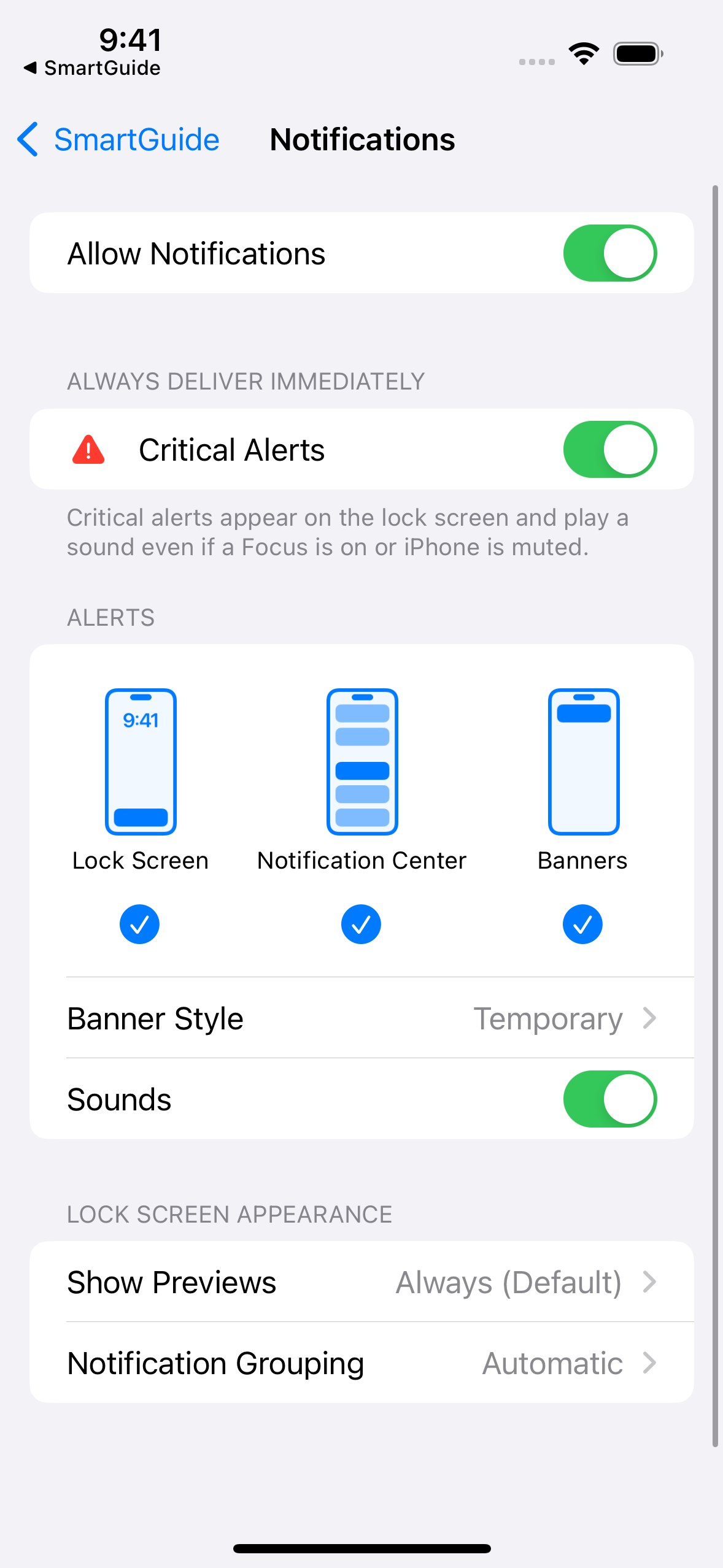Open Show Previews setting
The height and width of the screenshot is (1568, 723).
361,1282
